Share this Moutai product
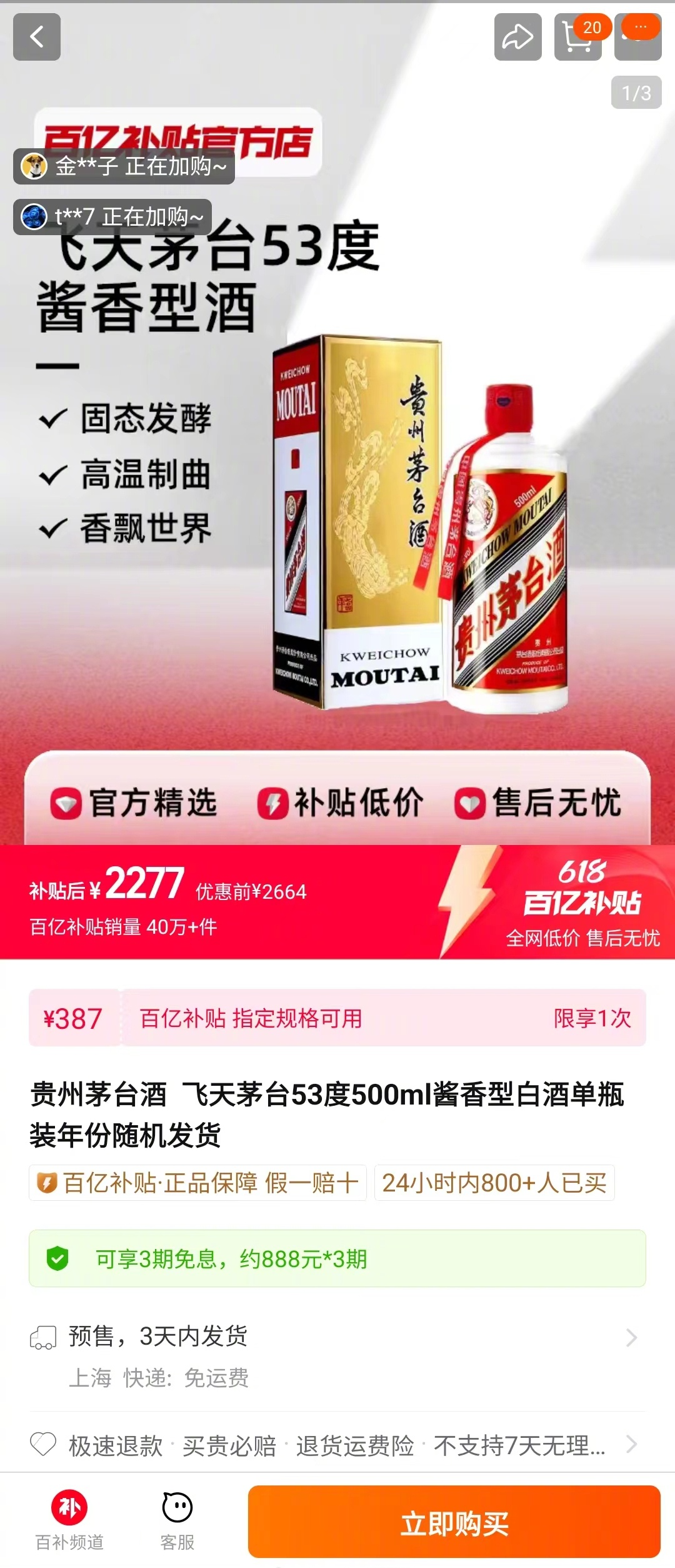Image resolution: width=675 pixels, height=1568 pixels. point(517,37)
